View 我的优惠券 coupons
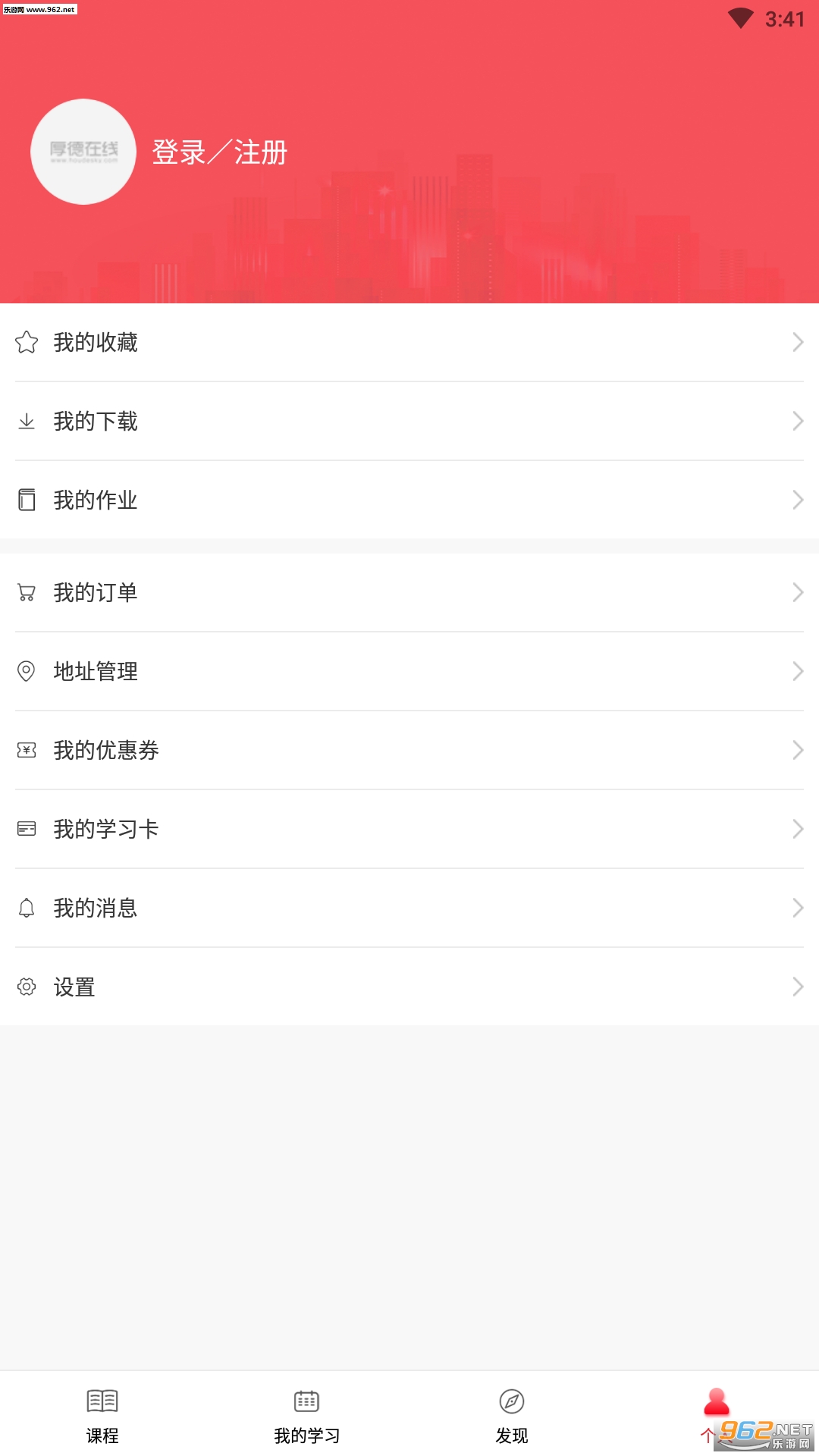This screenshot has width=819, height=1456. click(409, 751)
